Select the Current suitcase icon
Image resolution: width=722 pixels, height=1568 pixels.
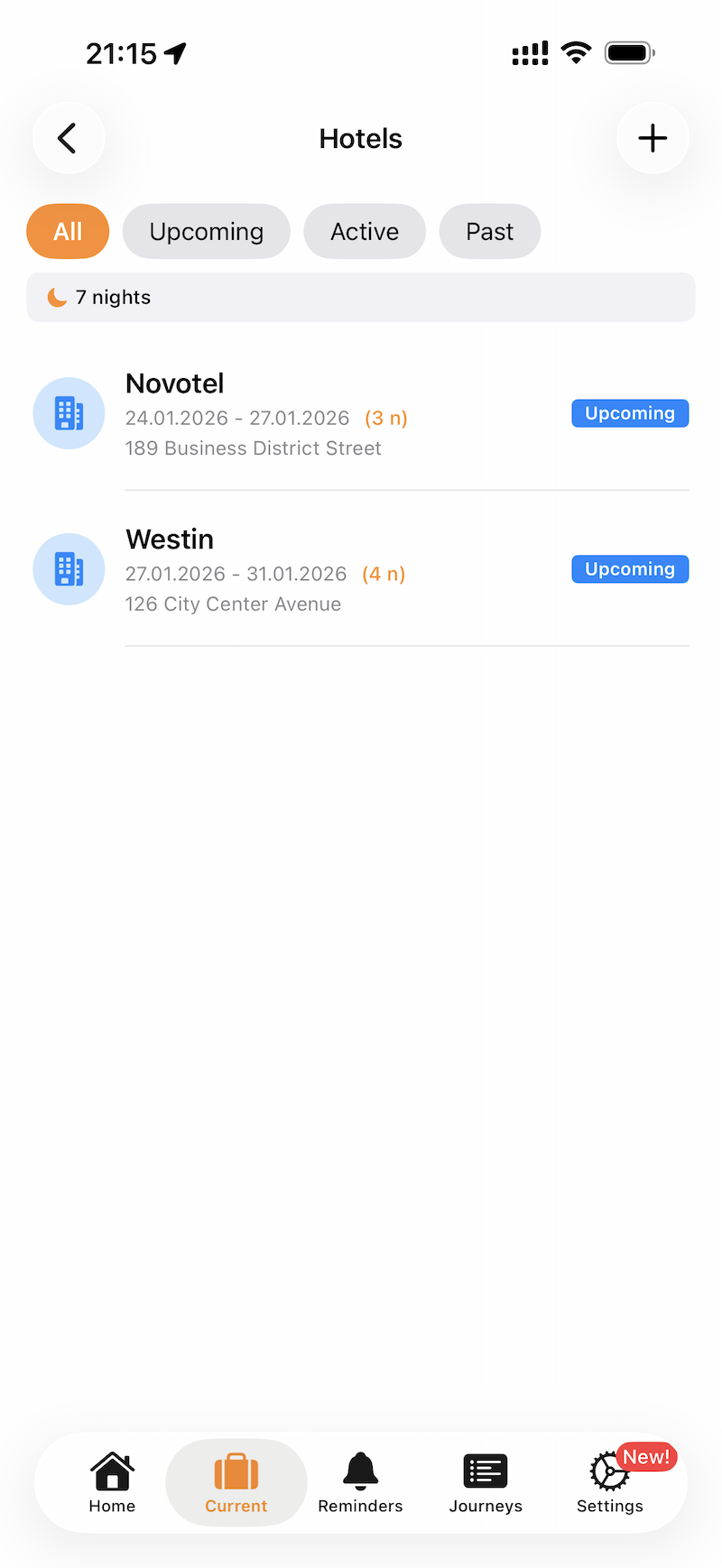pyautogui.click(x=236, y=1471)
